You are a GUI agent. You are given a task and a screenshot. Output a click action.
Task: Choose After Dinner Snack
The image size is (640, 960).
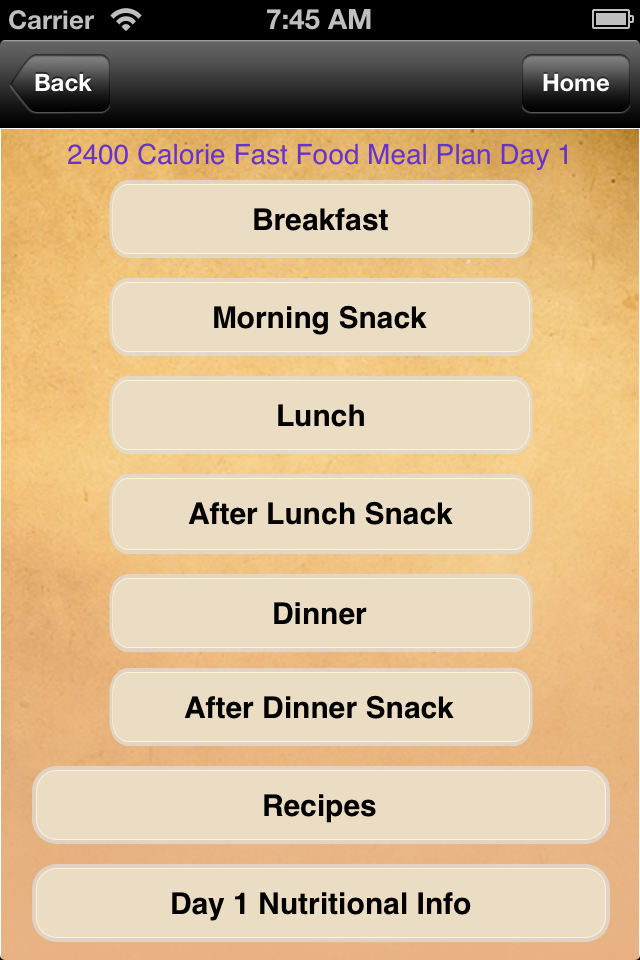click(320, 707)
